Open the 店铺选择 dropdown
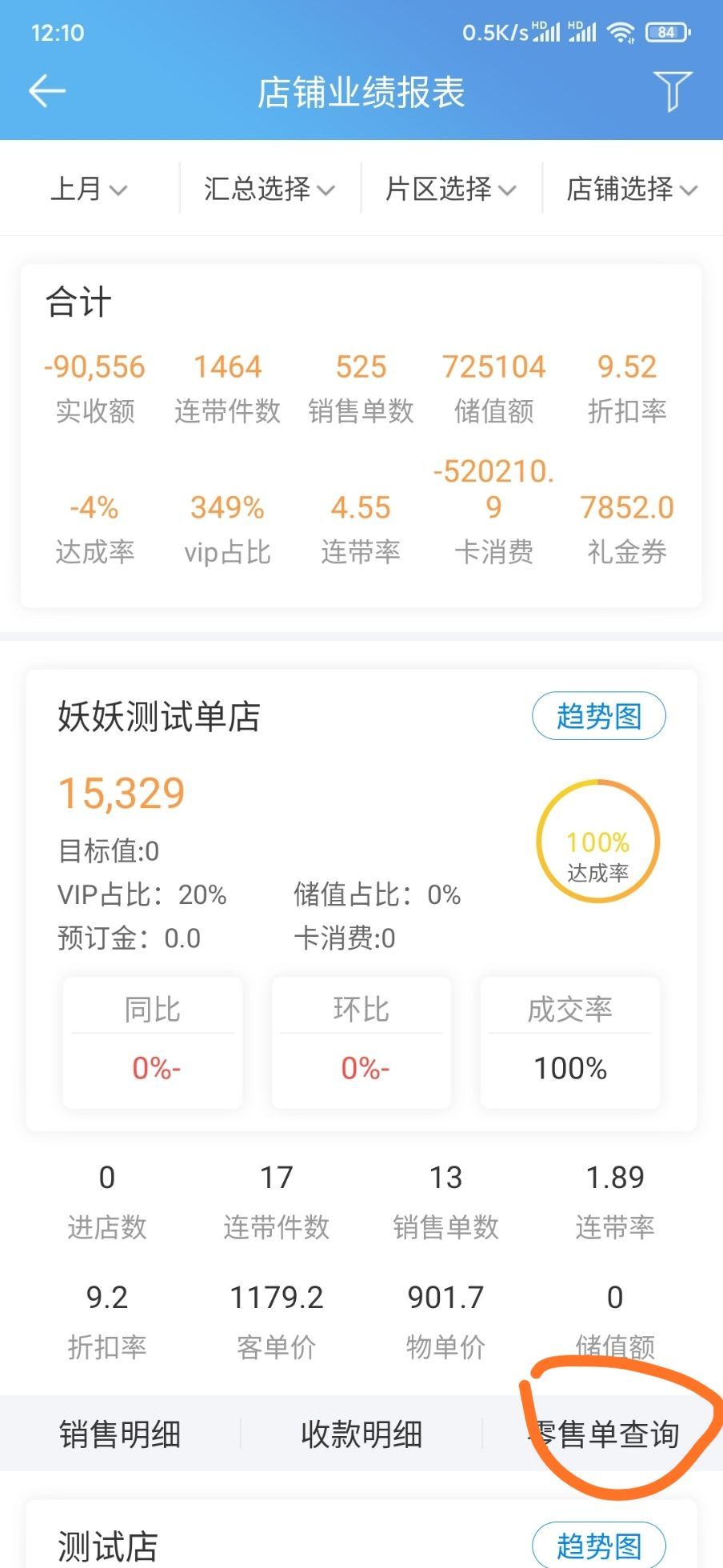The image size is (723, 1568). pos(632,190)
